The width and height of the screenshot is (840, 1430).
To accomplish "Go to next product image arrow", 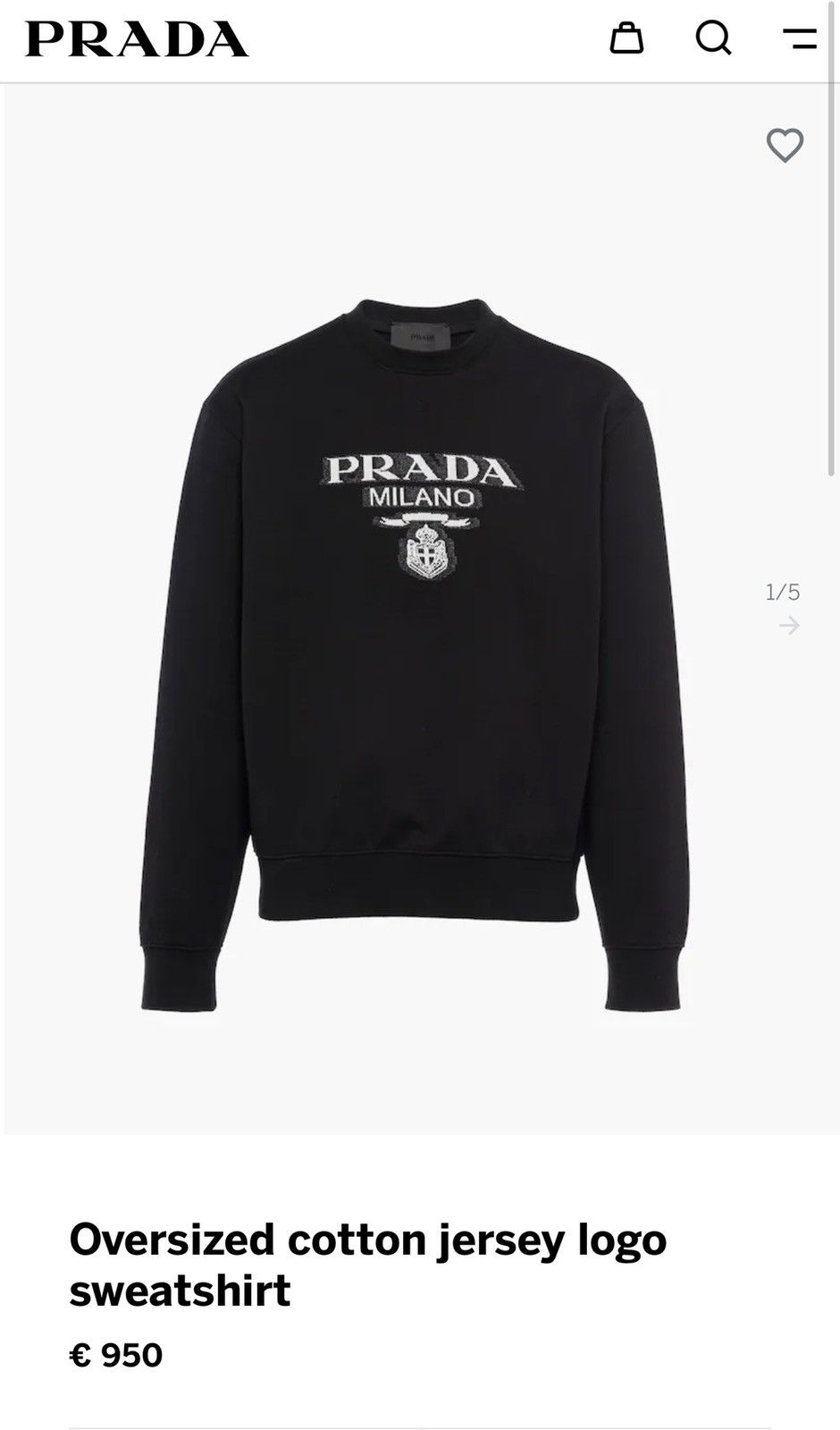I will (x=789, y=626).
